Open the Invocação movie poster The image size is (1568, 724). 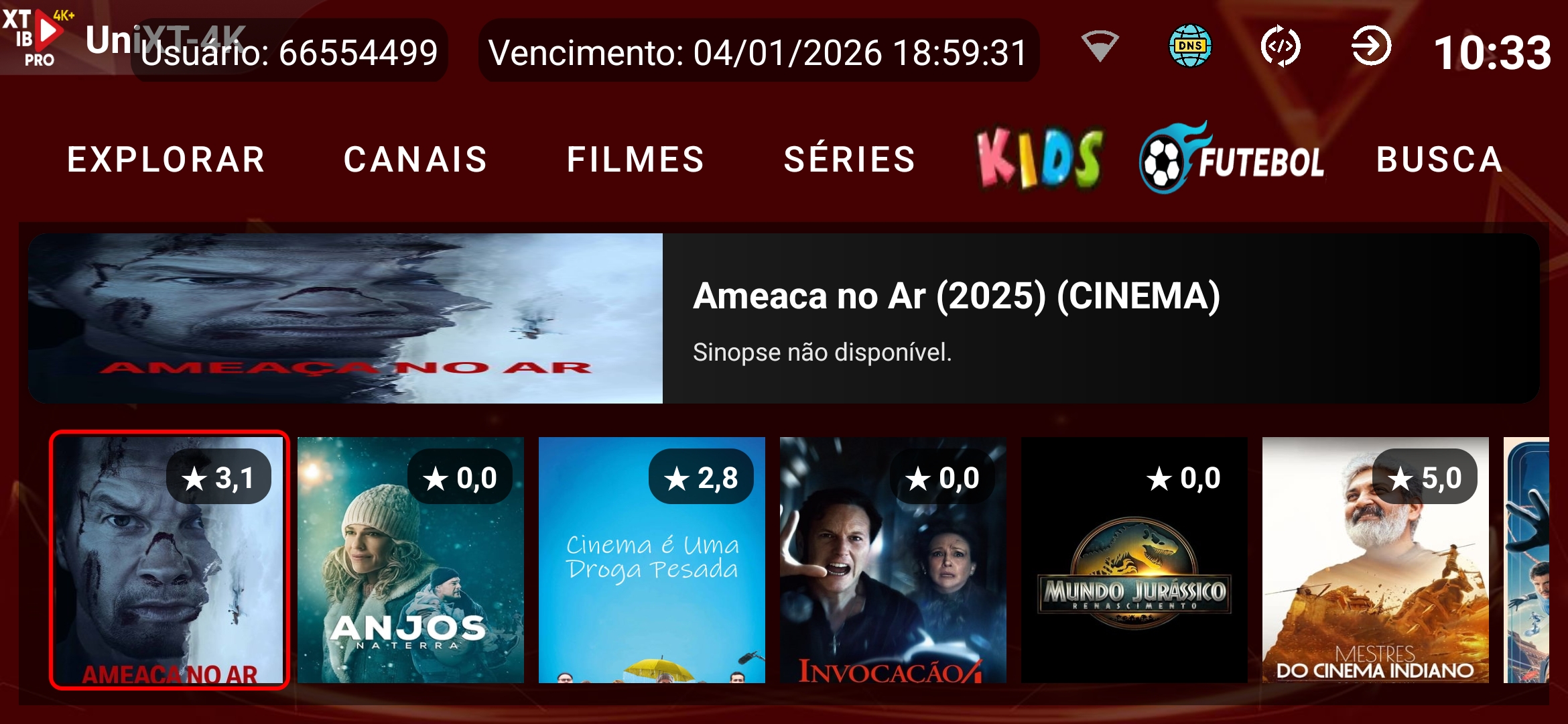point(893,560)
